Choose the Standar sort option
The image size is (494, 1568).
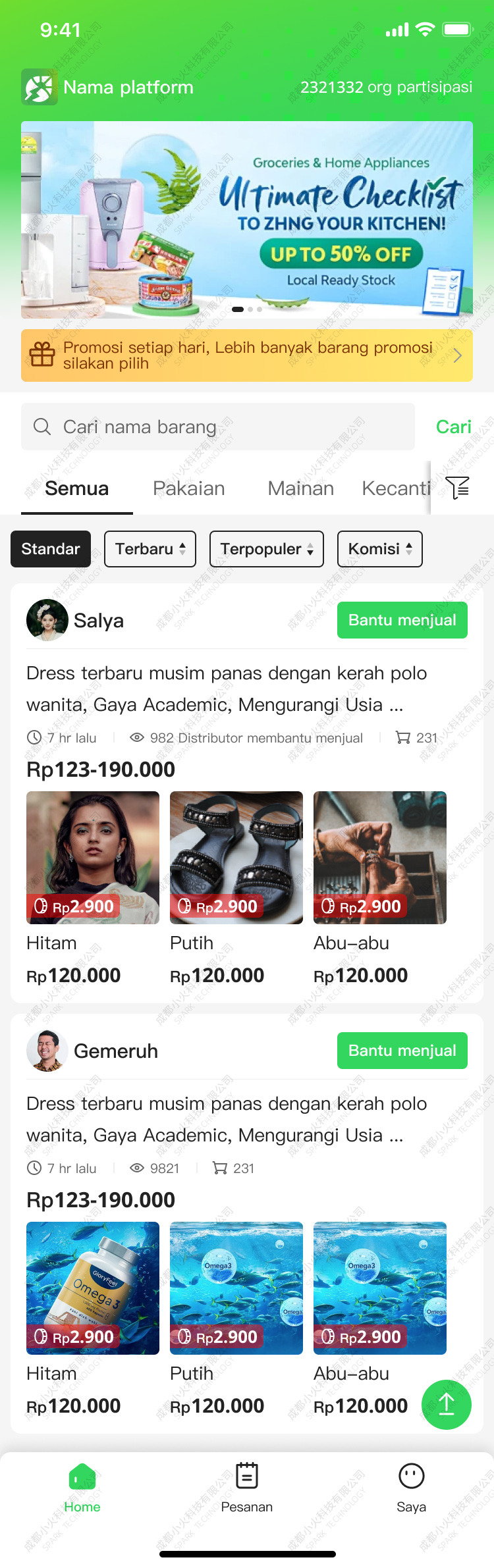click(51, 549)
